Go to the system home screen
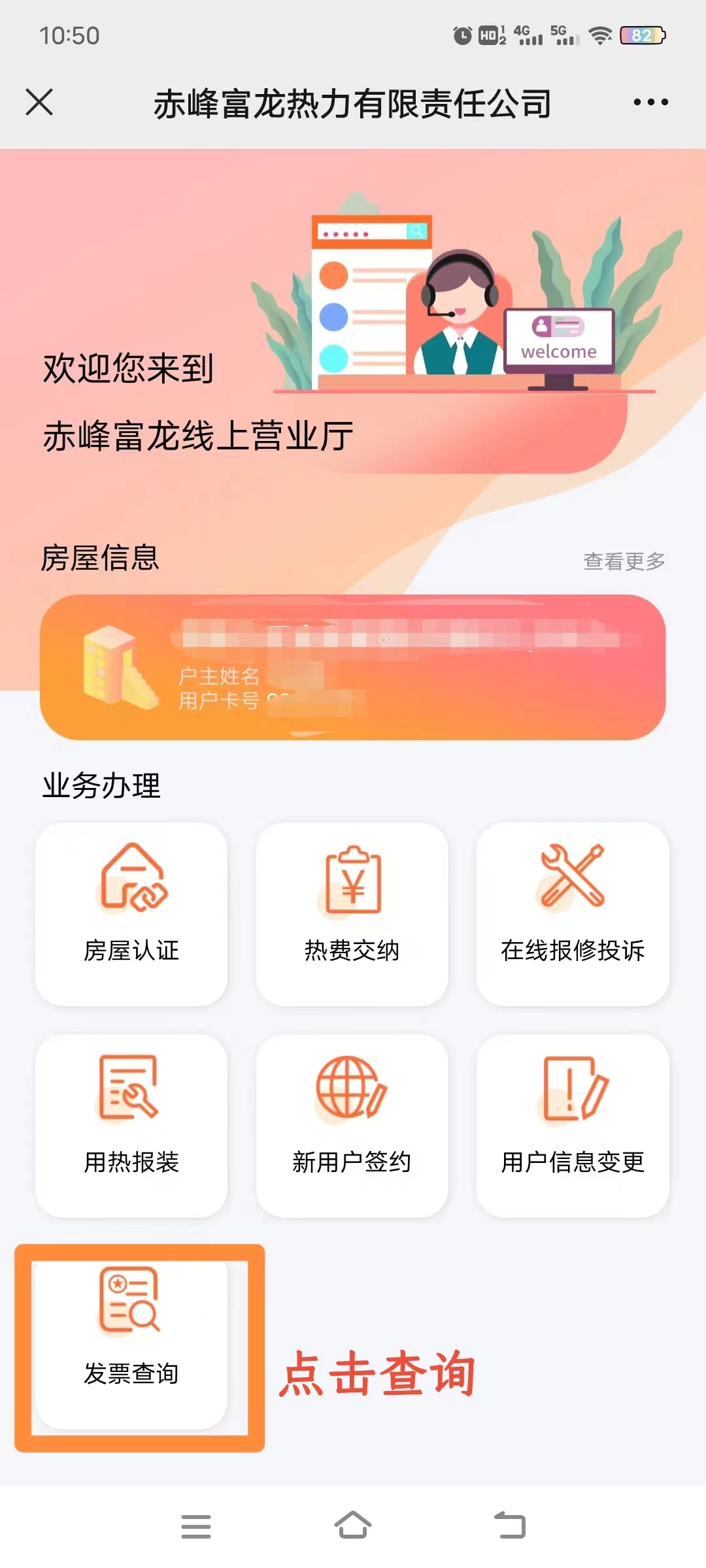Image resolution: width=706 pixels, height=1568 pixels. (353, 1526)
